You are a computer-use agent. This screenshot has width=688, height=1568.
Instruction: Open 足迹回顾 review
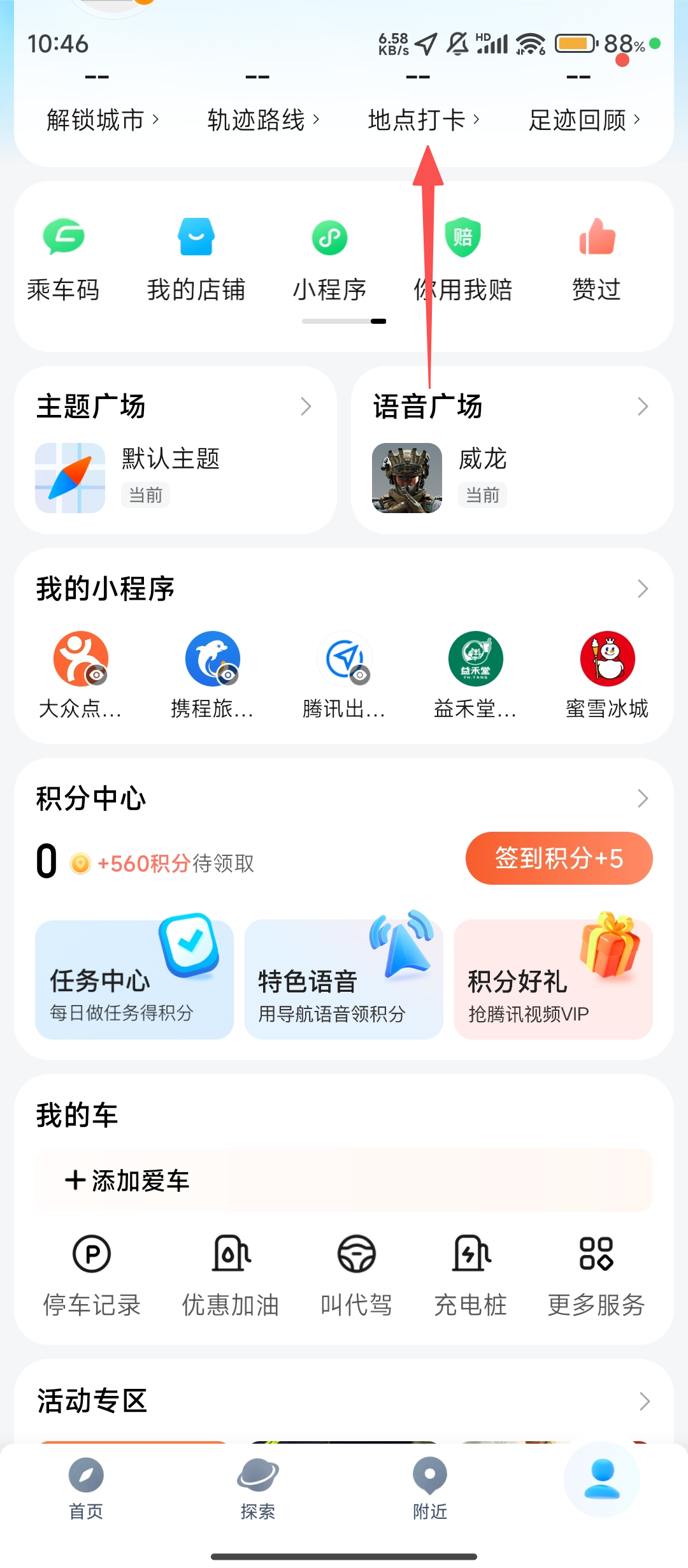[x=584, y=120]
